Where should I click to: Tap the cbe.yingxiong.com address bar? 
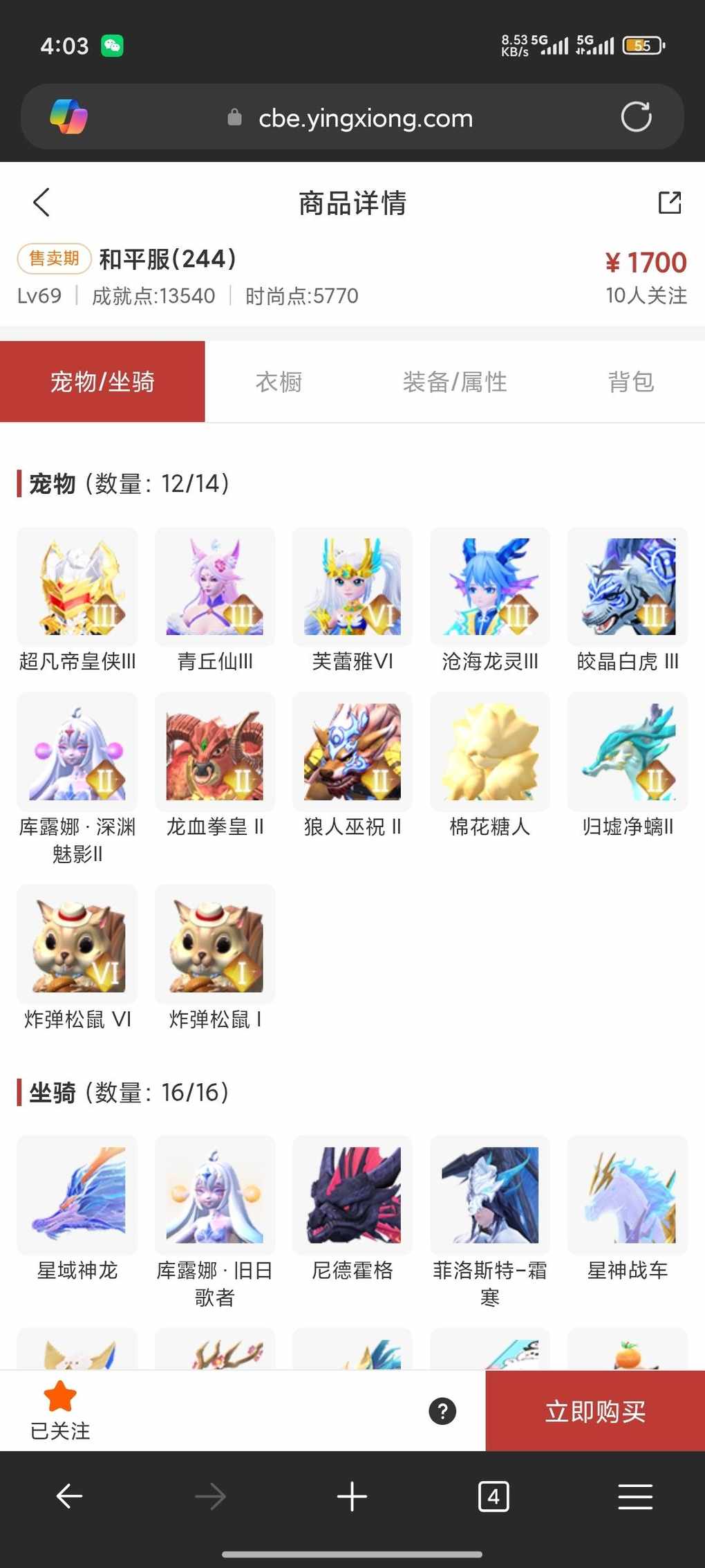coord(365,118)
